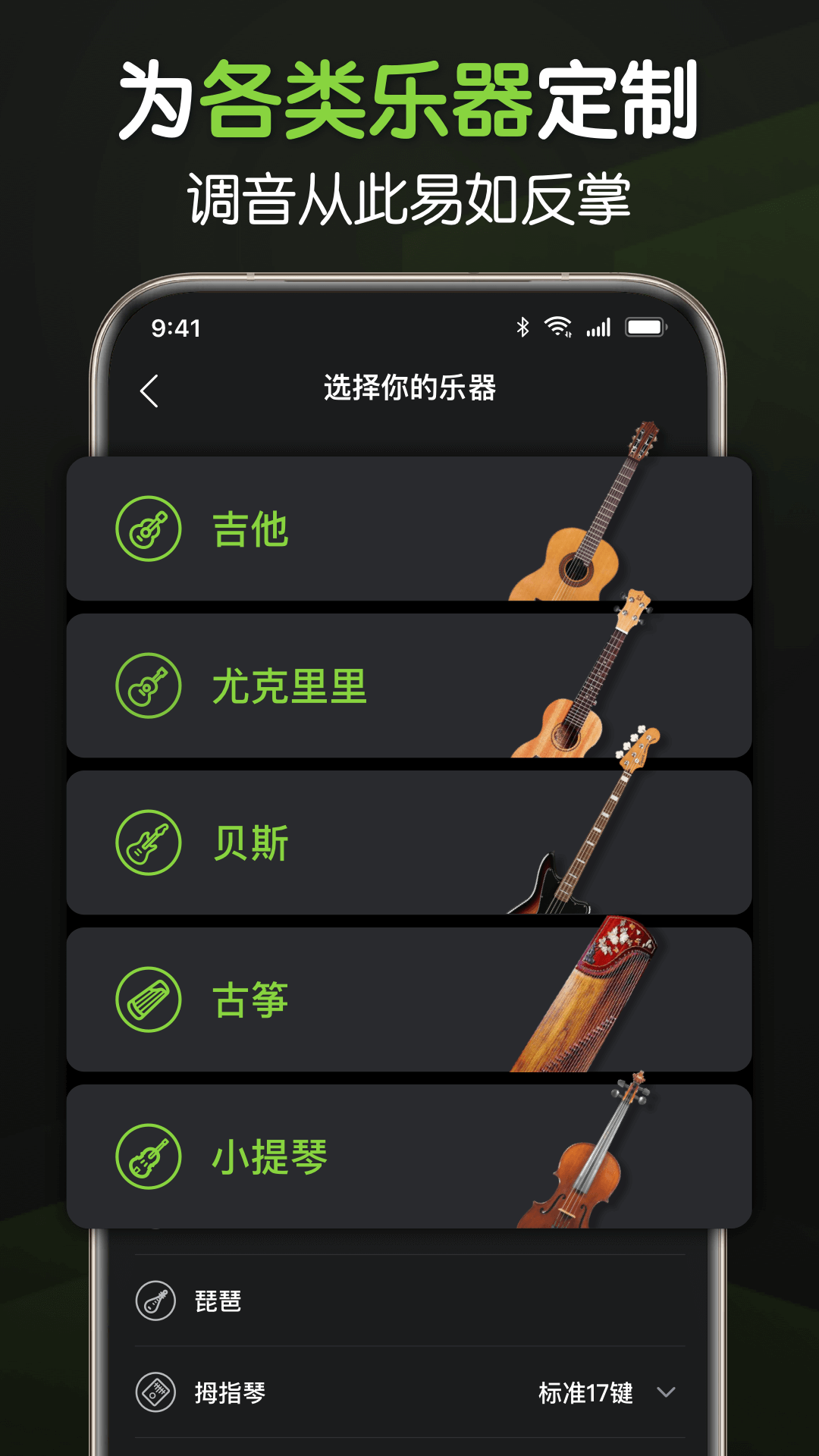819x1456 pixels.
Task: Select the guzheng icon beside 古筝
Action: click(x=148, y=999)
